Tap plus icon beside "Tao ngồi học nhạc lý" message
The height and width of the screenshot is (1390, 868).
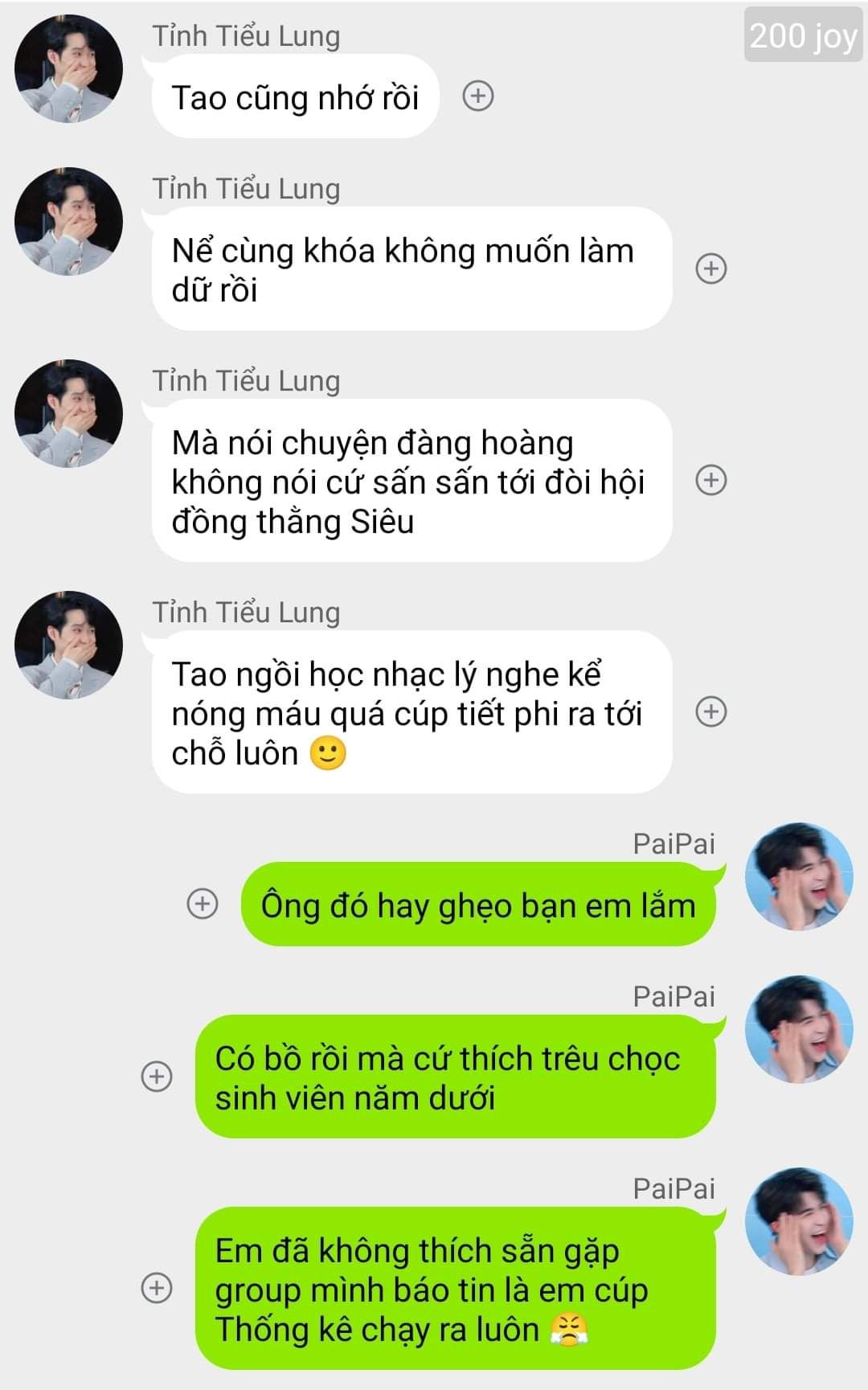(710, 712)
